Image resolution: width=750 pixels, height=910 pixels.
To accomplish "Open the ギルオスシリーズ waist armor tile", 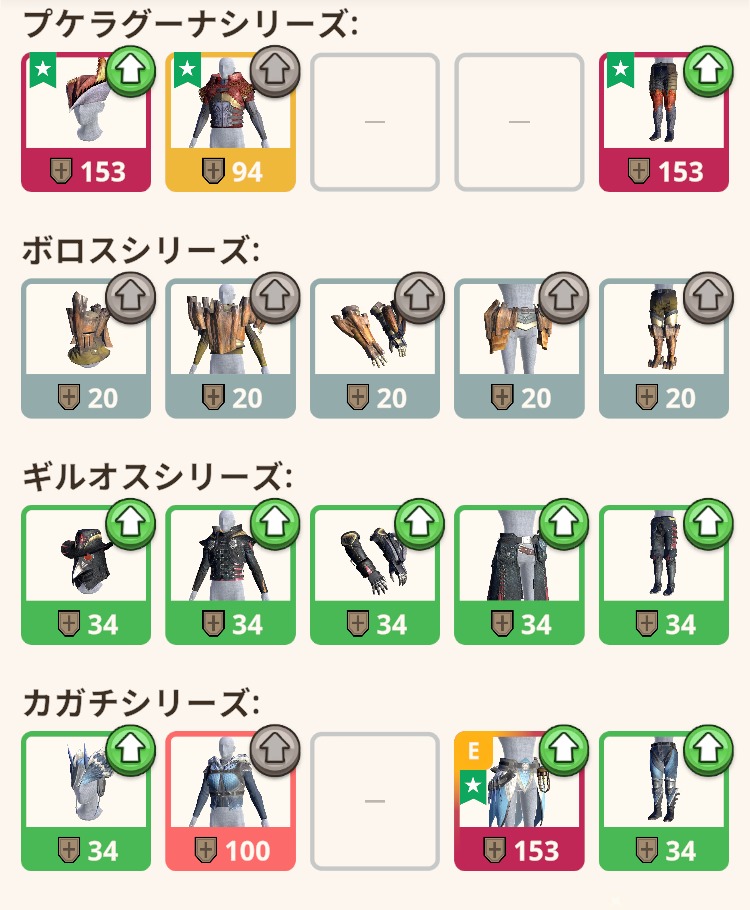I will [x=519, y=575].
